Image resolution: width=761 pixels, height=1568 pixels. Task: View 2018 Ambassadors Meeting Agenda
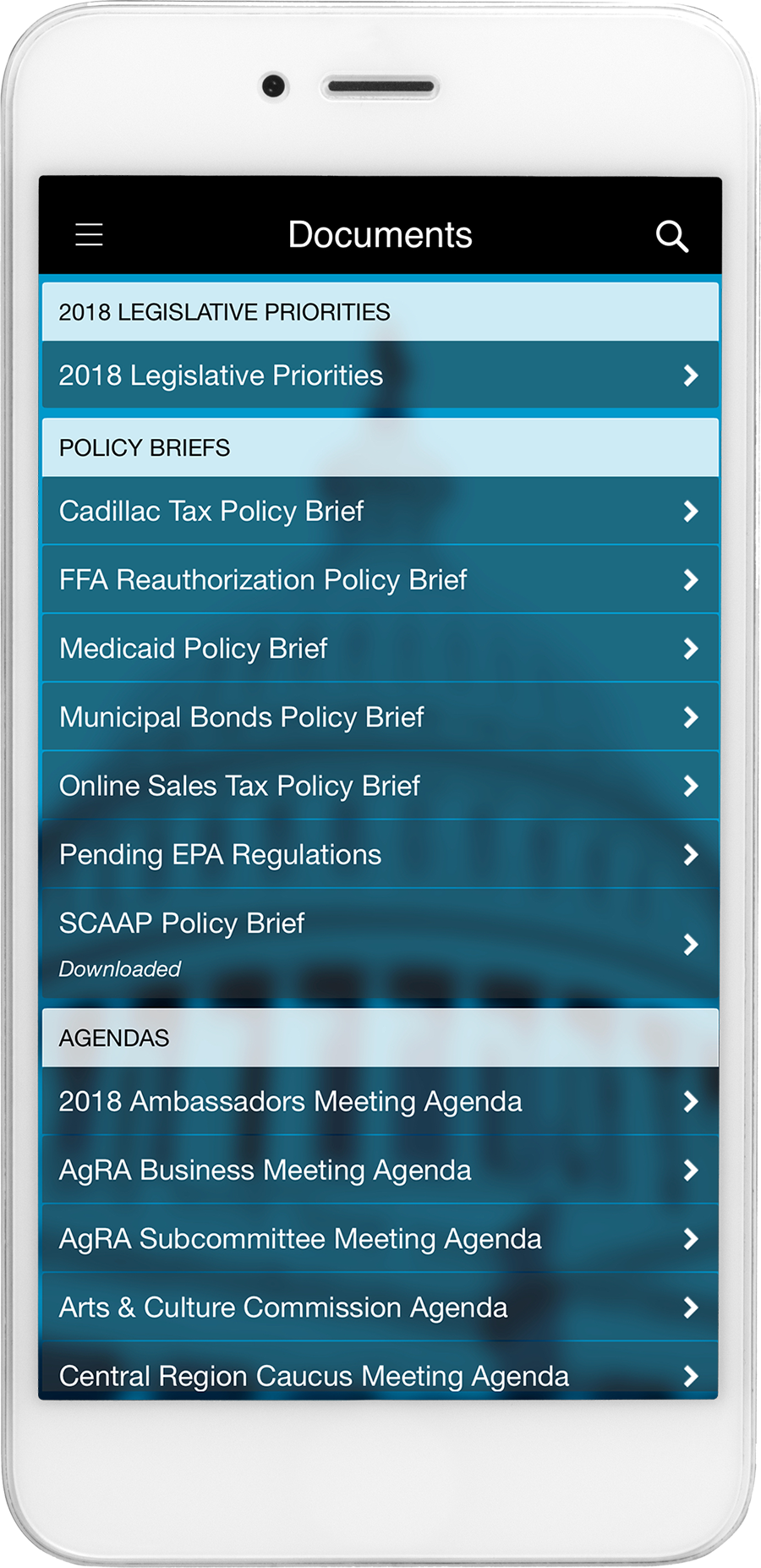(x=380, y=1100)
